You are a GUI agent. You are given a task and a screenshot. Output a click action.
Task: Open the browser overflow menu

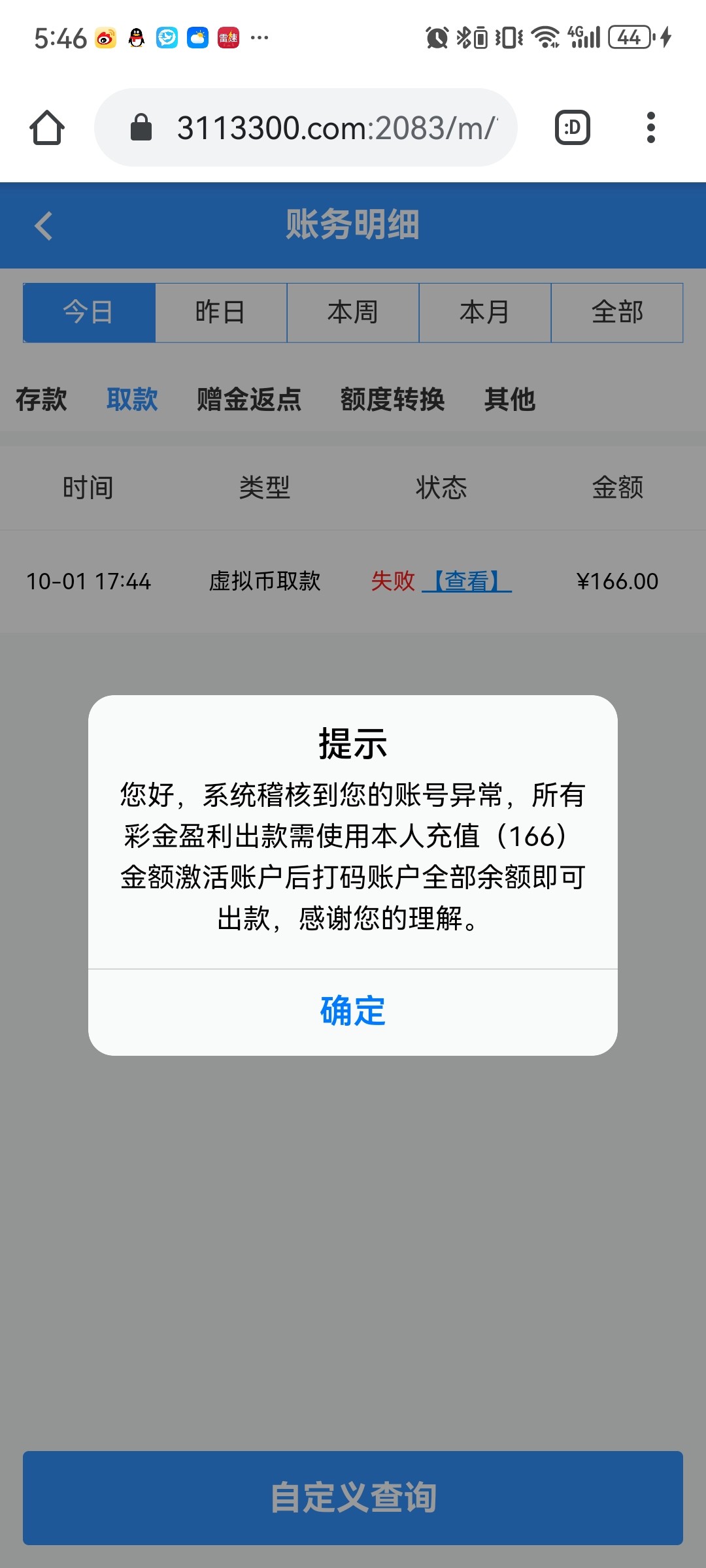tap(650, 127)
